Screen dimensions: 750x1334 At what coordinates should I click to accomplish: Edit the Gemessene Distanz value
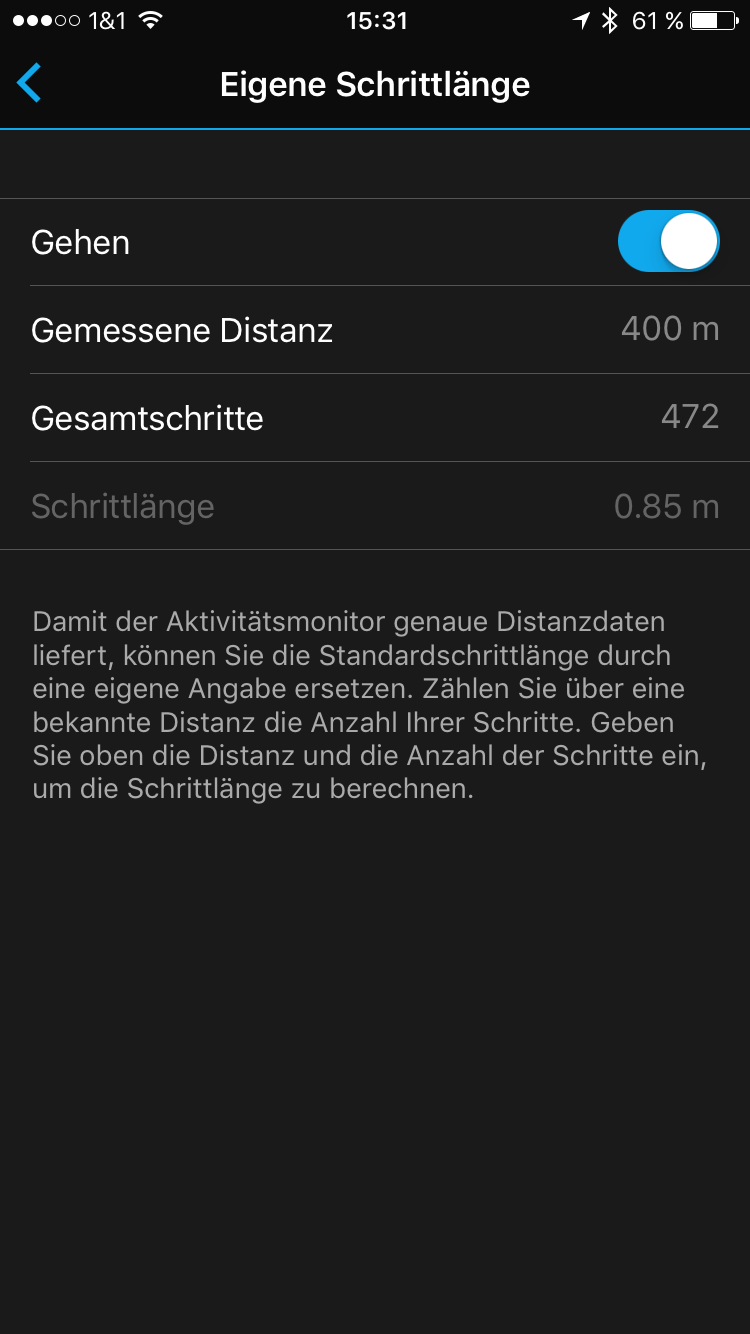point(669,329)
